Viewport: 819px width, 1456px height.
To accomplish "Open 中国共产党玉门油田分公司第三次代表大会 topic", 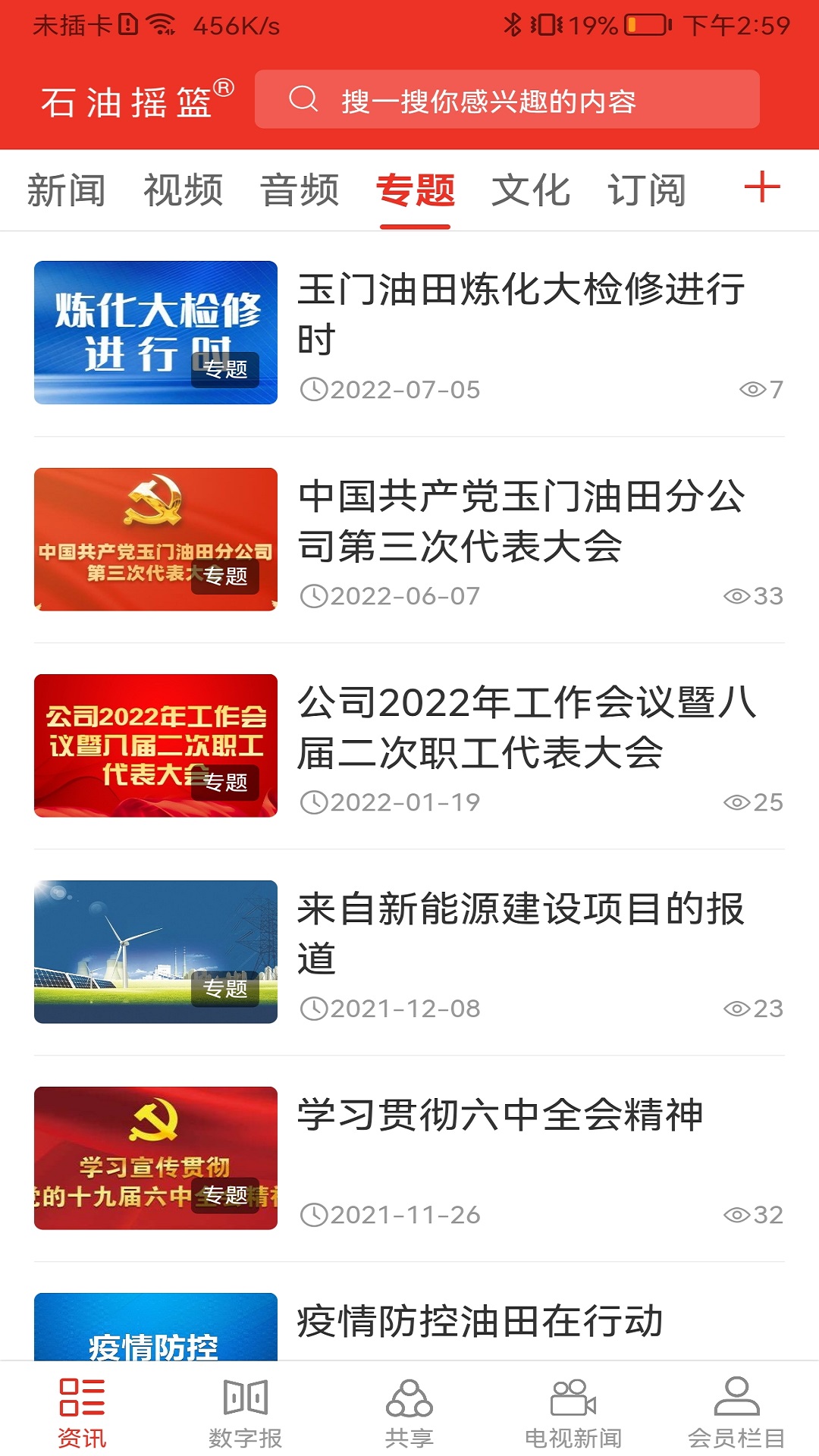I will [x=409, y=539].
